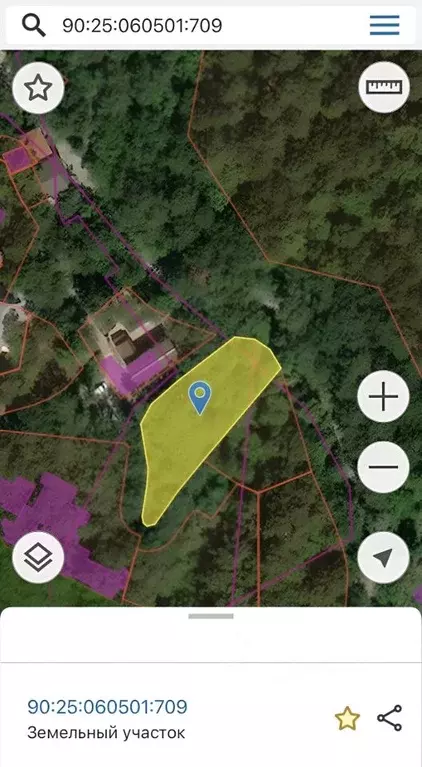Open the map layers selector
Image resolution: width=422 pixels, height=767 pixels.
(x=38, y=558)
